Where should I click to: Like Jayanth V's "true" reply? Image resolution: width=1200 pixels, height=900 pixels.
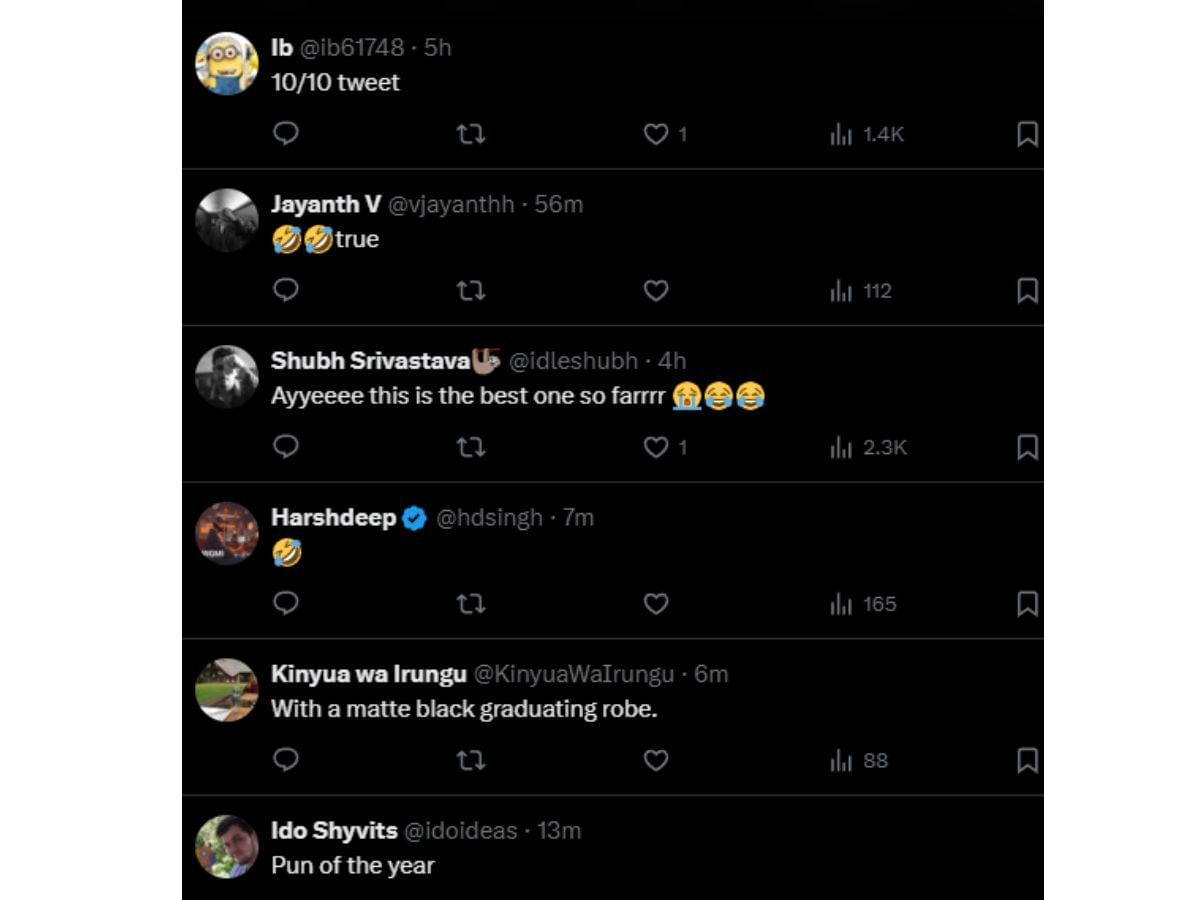[656, 291]
